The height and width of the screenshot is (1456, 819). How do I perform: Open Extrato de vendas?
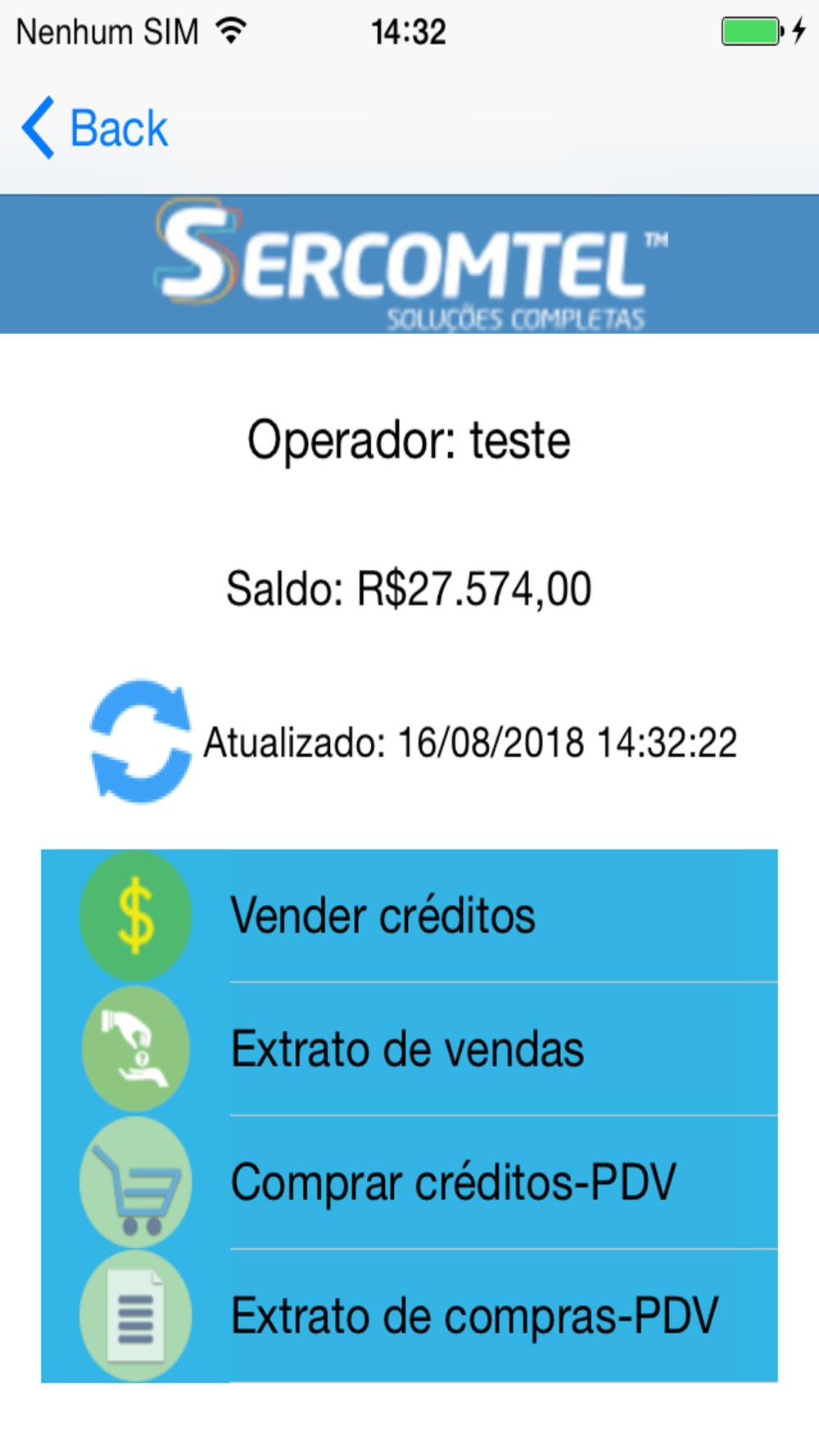click(409, 1049)
